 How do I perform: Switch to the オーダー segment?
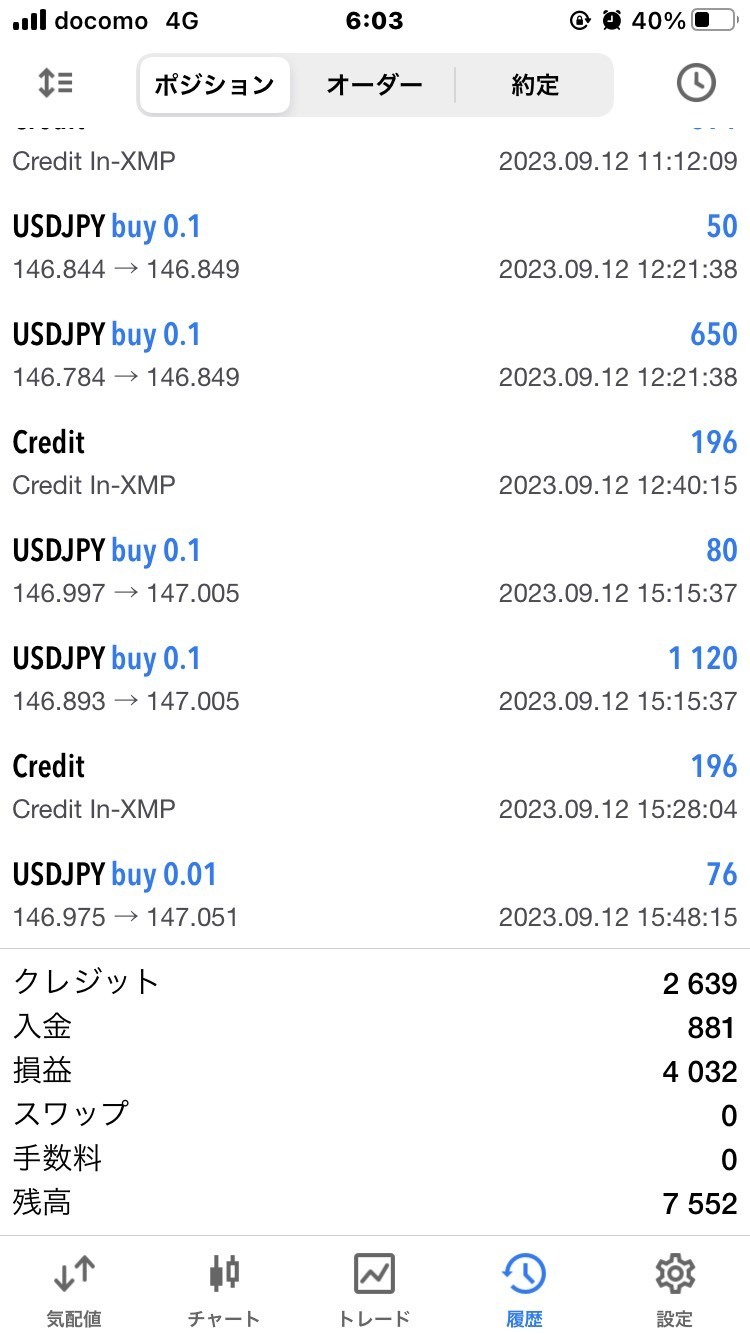(x=374, y=85)
